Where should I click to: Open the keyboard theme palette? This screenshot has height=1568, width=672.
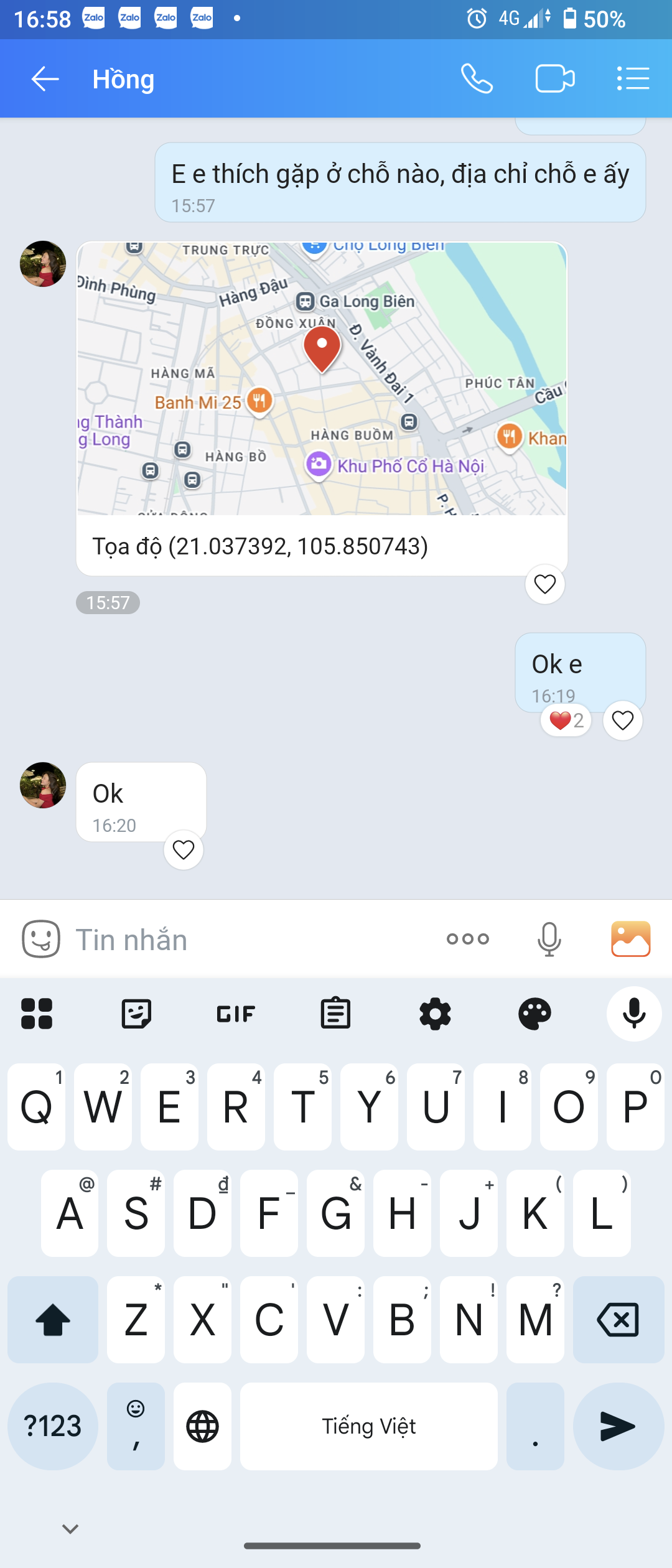[x=534, y=1013]
